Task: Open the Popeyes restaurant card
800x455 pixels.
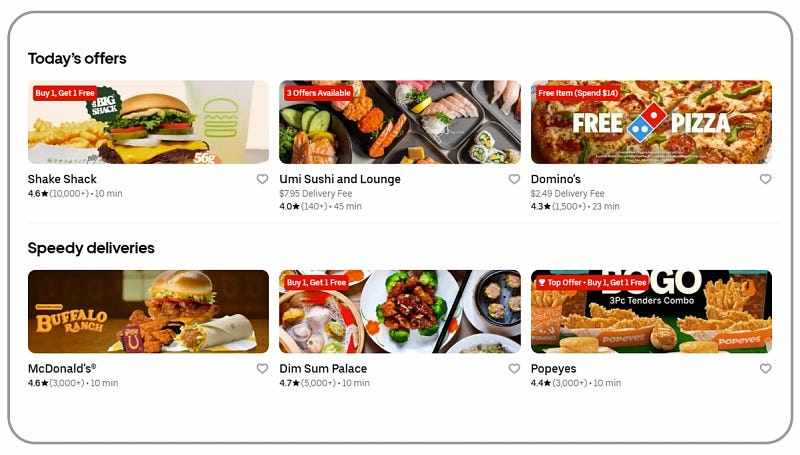Action: coord(651,311)
